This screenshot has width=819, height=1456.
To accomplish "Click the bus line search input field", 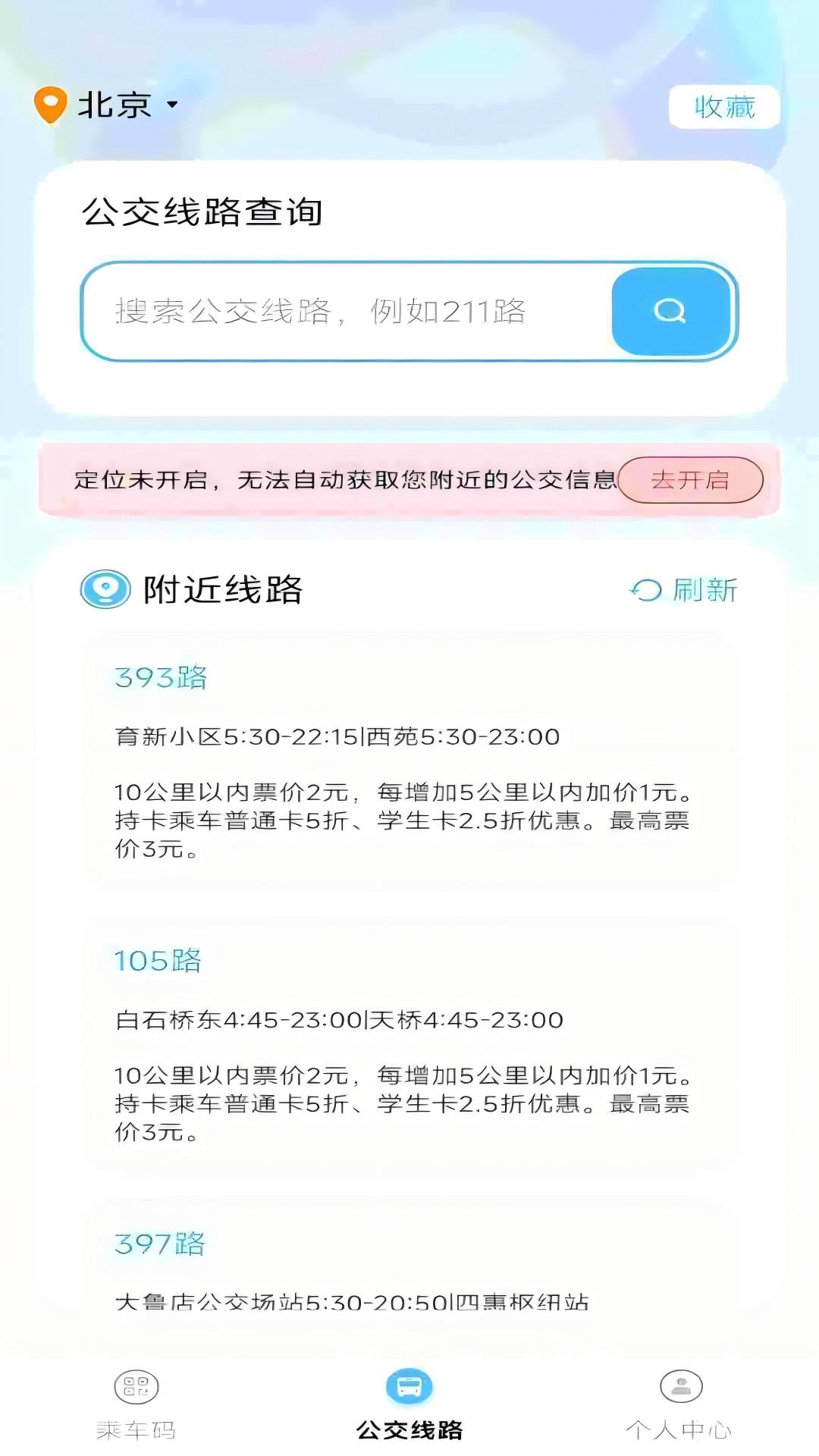I will pos(341,311).
